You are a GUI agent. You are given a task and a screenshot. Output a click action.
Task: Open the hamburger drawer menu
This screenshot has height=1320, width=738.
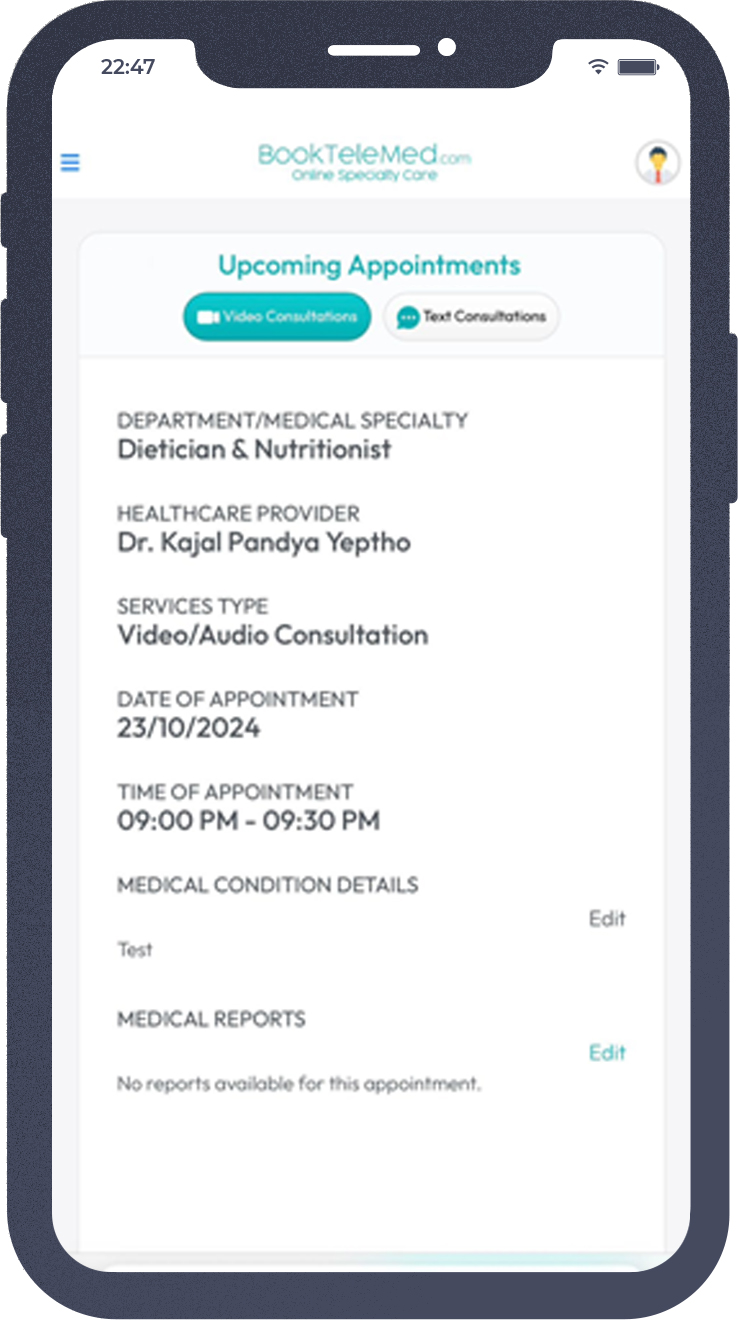coord(70,162)
